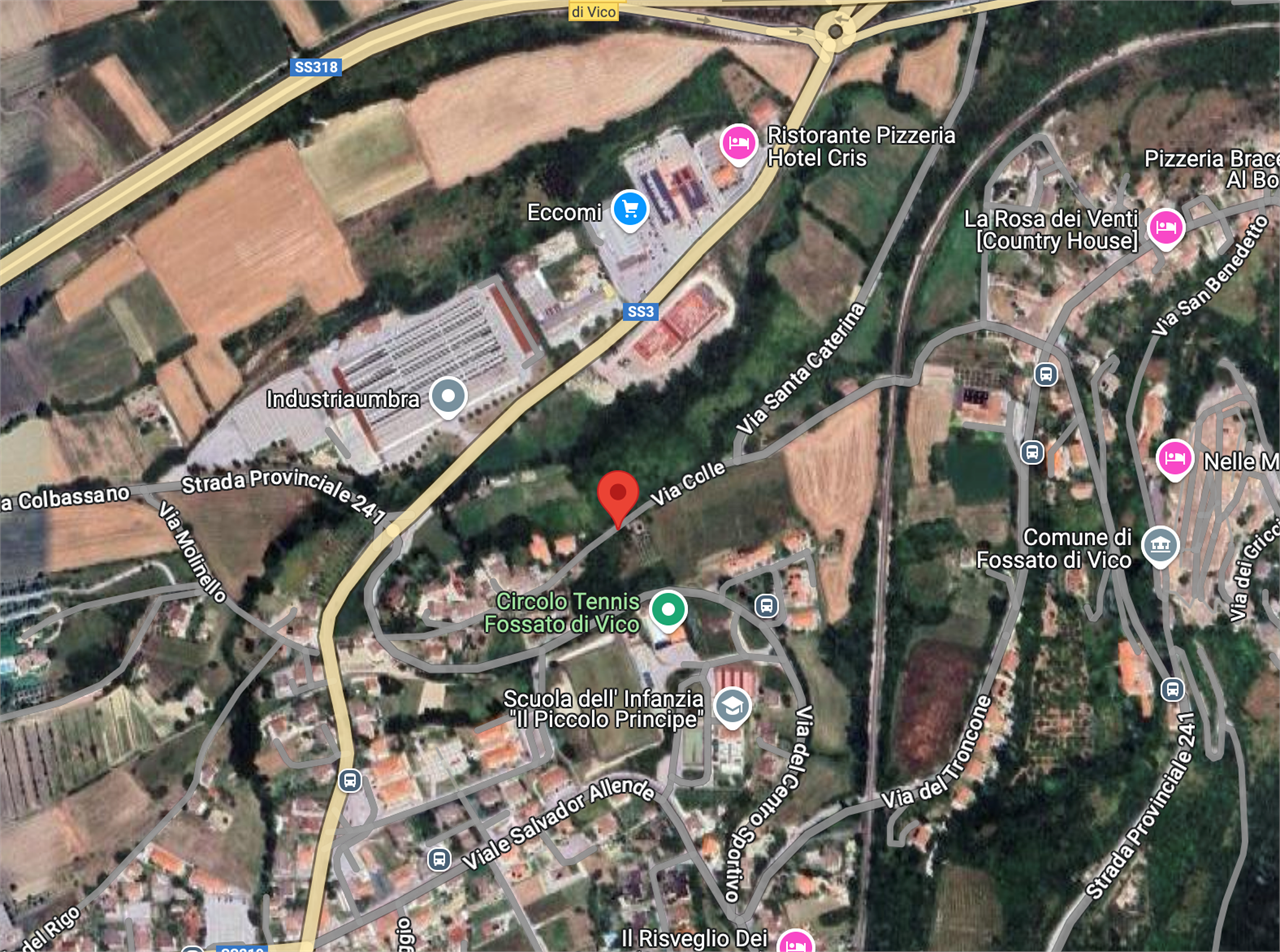This screenshot has width=1280, height=952.
Task: Select Scuola dell'Infanzia Il Piccolo Principe pin
Action: pos(734,706)
